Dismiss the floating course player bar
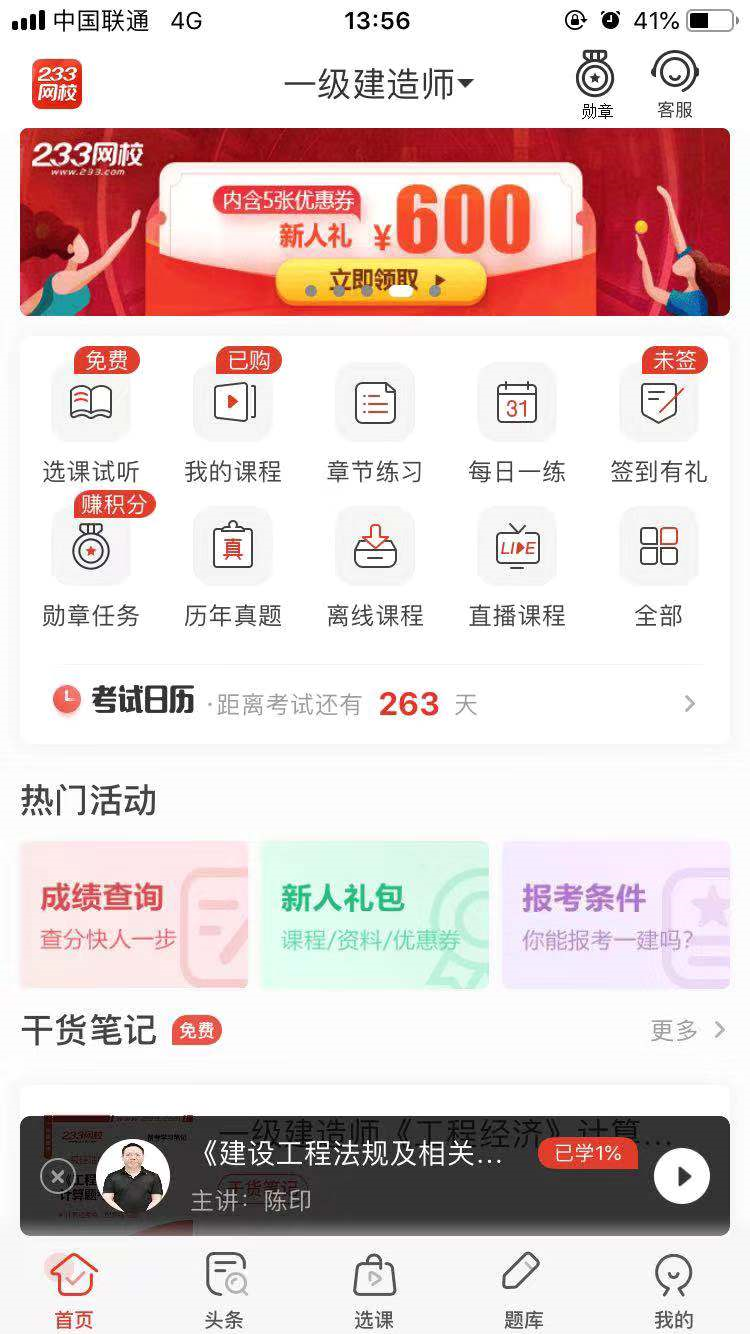 pos(57,1176)
